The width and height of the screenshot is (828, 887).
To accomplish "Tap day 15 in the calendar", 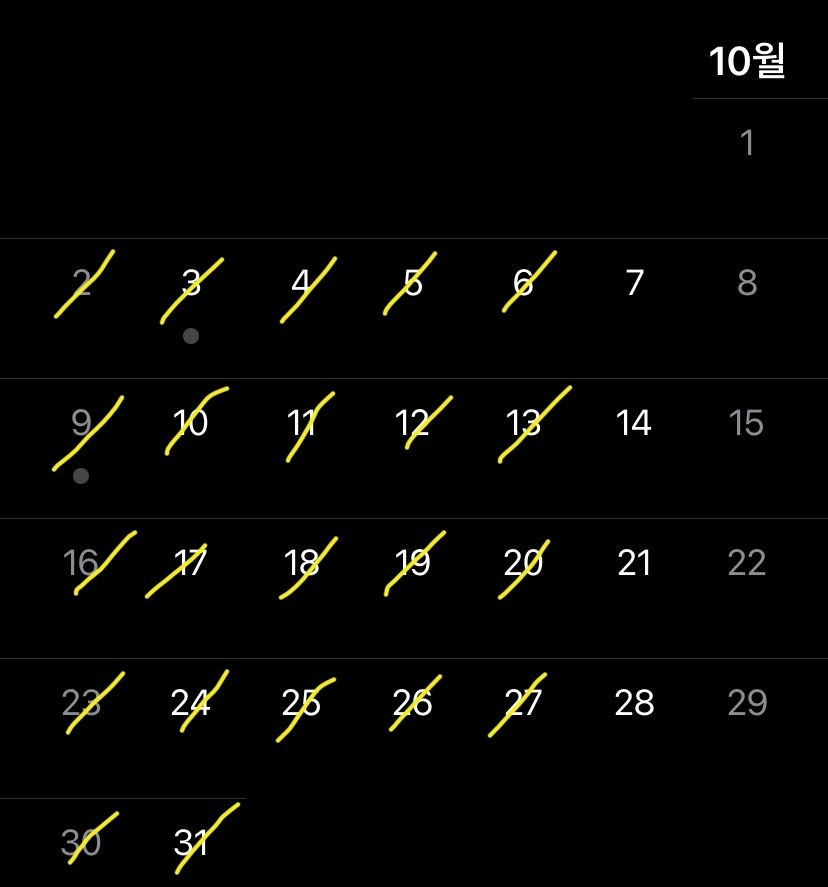I will click(746, 423).
